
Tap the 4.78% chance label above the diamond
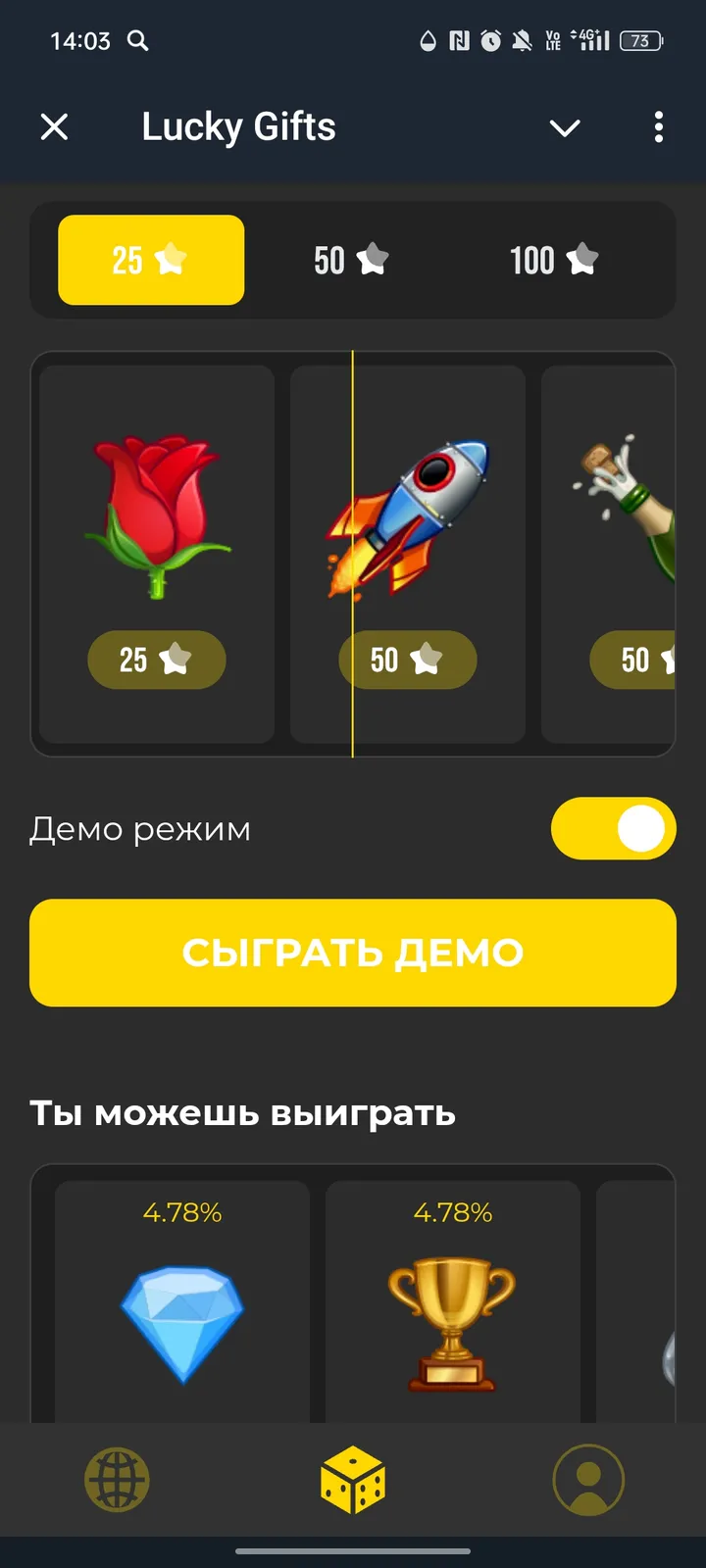point(182,1212)
